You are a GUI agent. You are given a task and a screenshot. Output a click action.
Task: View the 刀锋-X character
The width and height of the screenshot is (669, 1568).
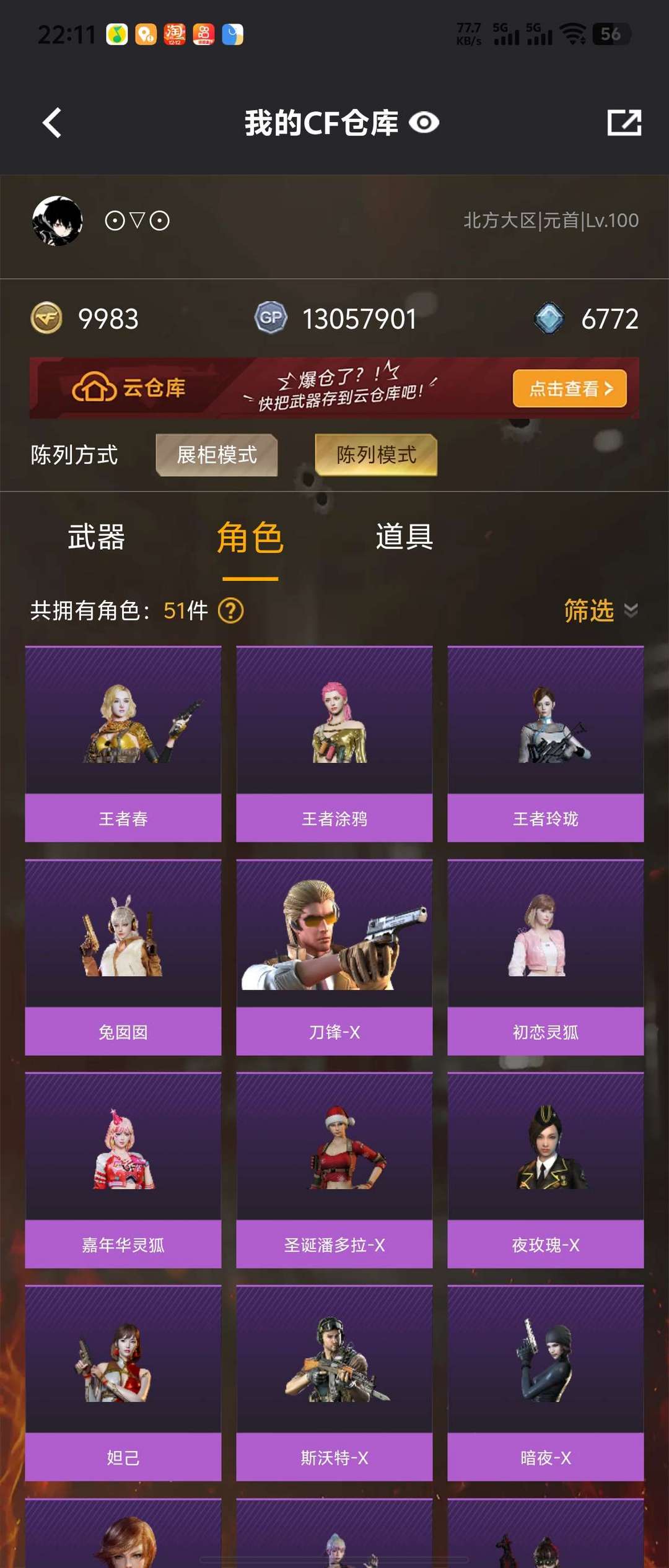click(334, 957)
